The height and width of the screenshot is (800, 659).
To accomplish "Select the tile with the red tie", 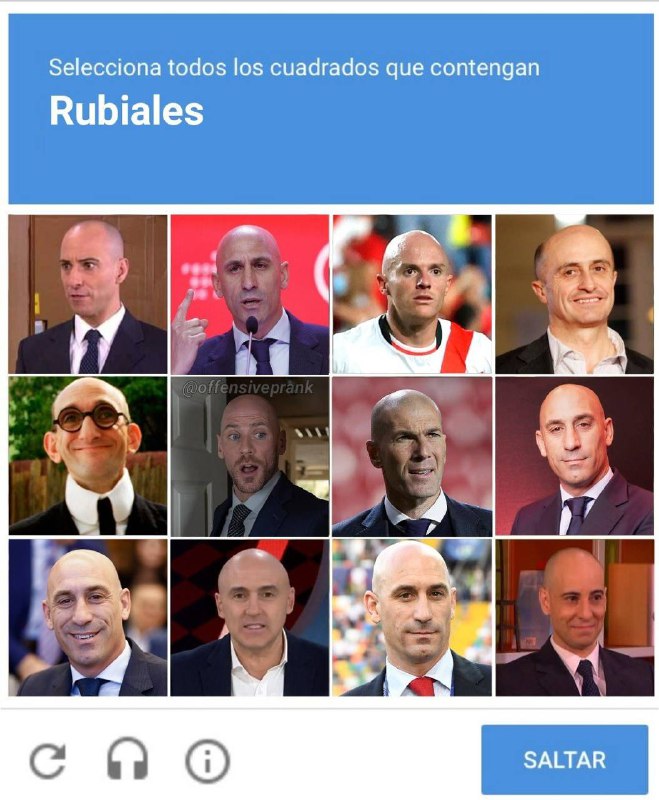I will tap(412, 618).
